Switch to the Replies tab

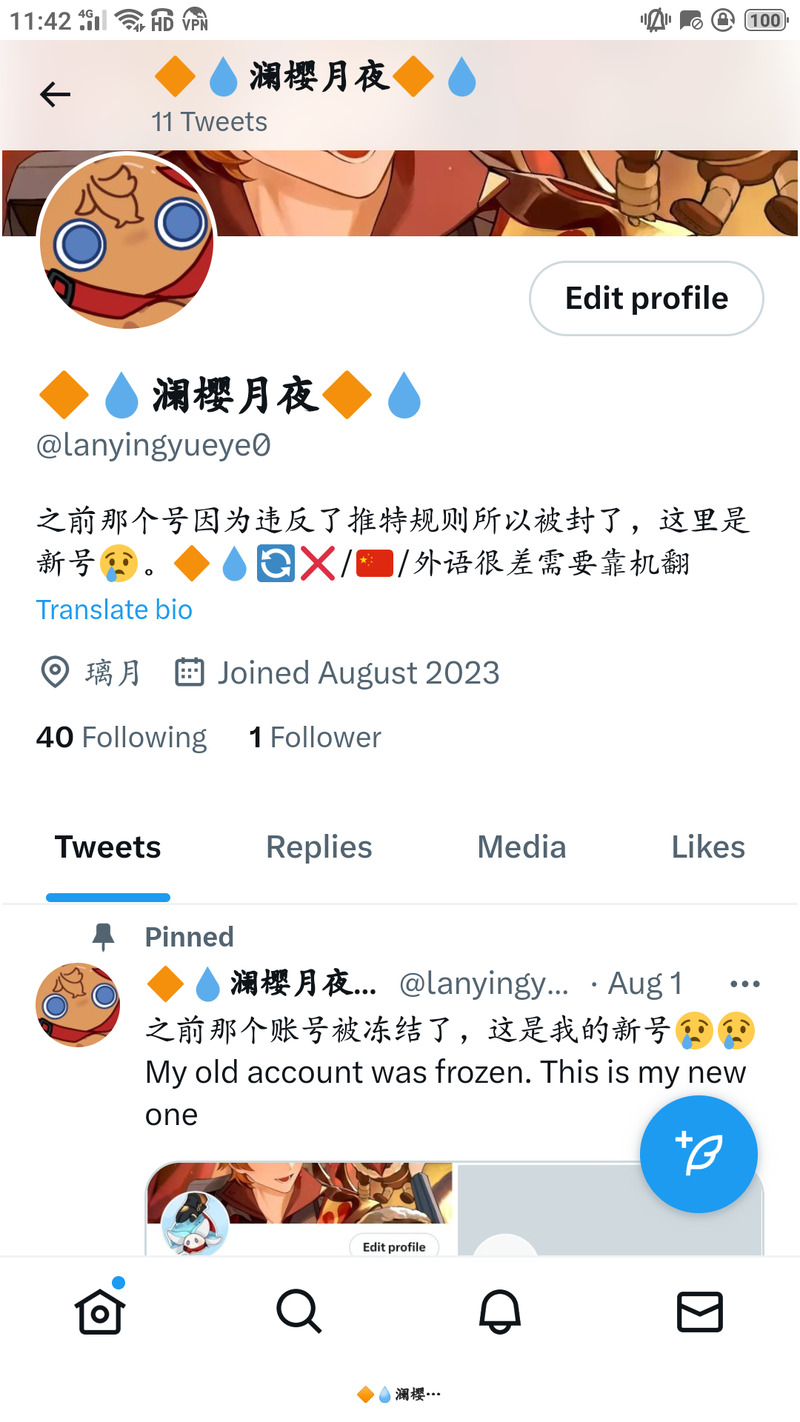[319, 847]
